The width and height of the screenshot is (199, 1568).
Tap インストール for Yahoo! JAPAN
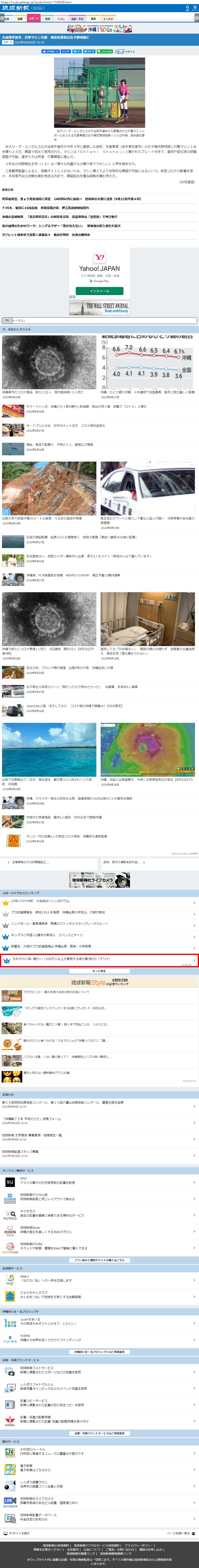click(x=99, y=291)
